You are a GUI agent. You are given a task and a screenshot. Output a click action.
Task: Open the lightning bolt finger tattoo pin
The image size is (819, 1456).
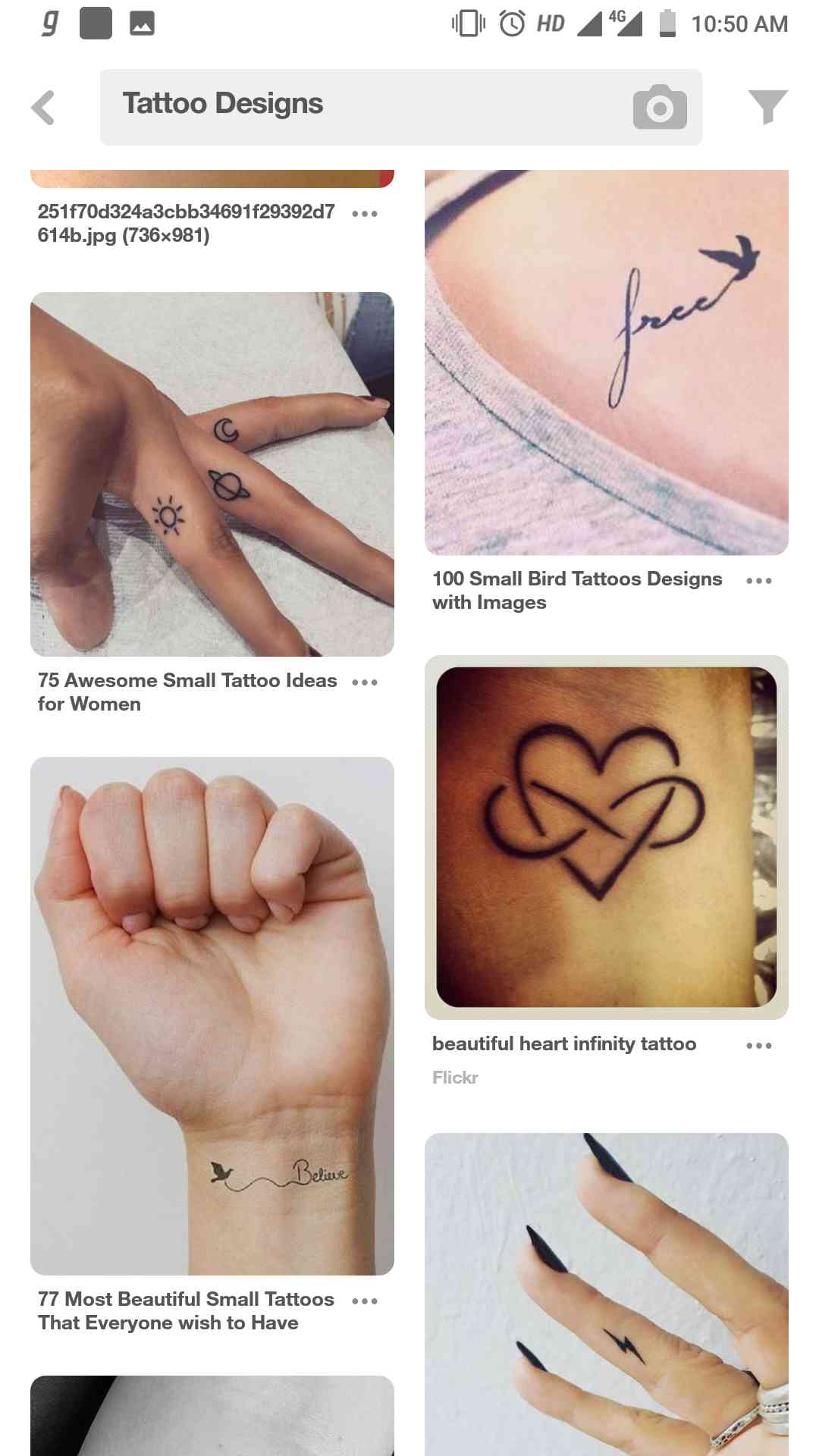coord(607,1294)
